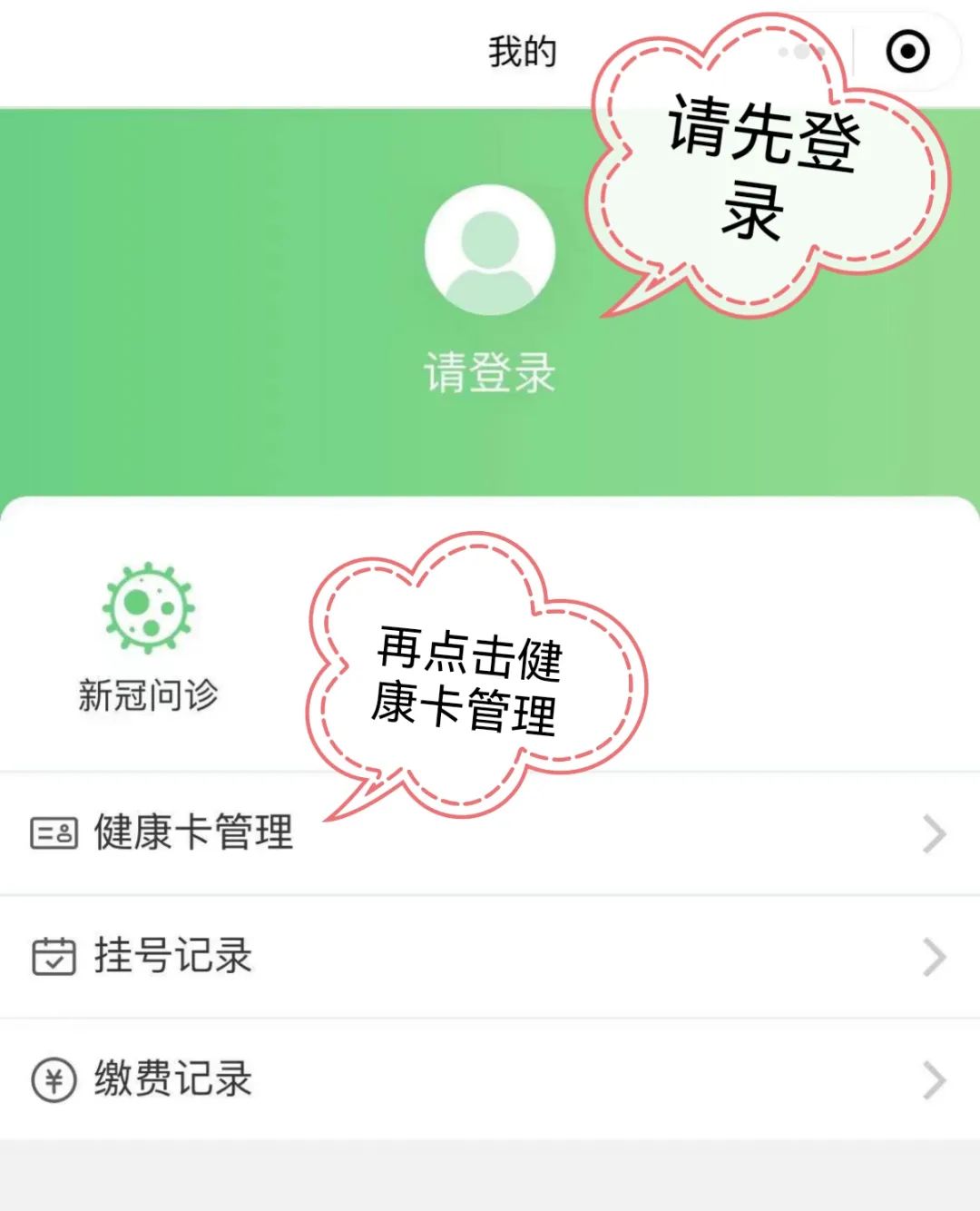
Task: Close the mini program via target icon
Action: coord(907,52)
